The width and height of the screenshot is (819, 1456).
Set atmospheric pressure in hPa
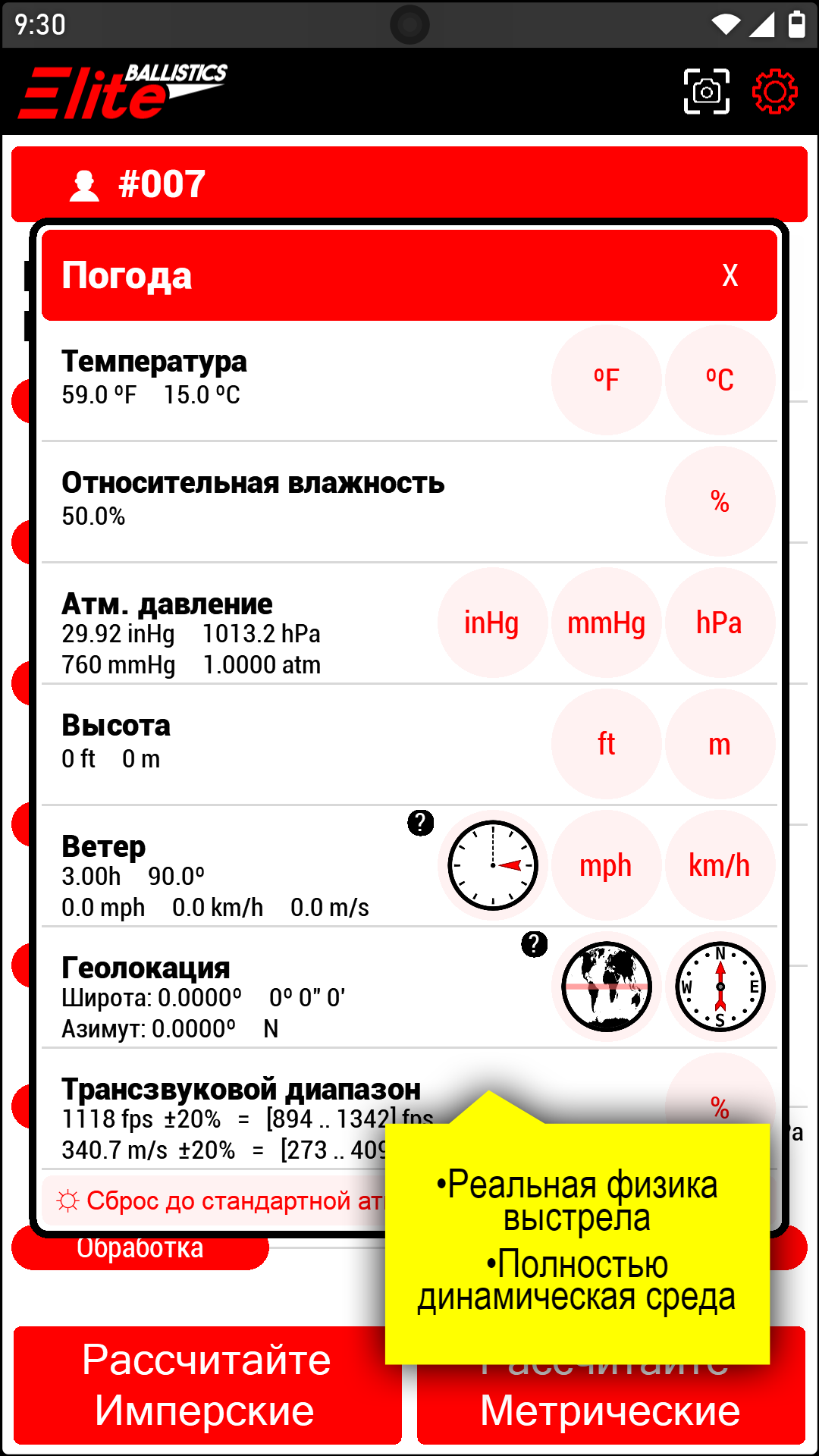[720, 623]
